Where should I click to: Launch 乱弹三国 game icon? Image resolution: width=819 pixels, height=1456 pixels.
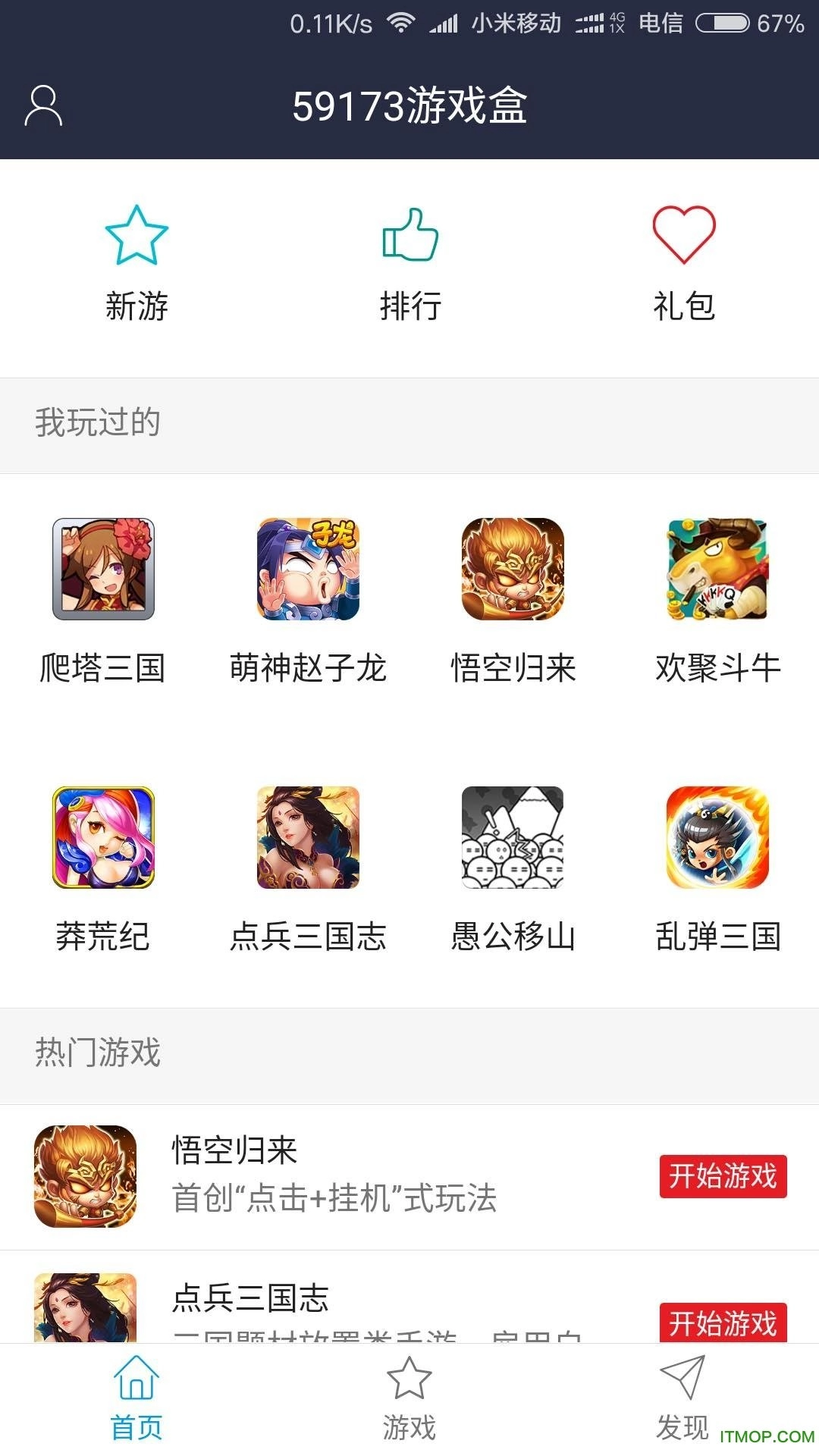[x=716, y=838]
